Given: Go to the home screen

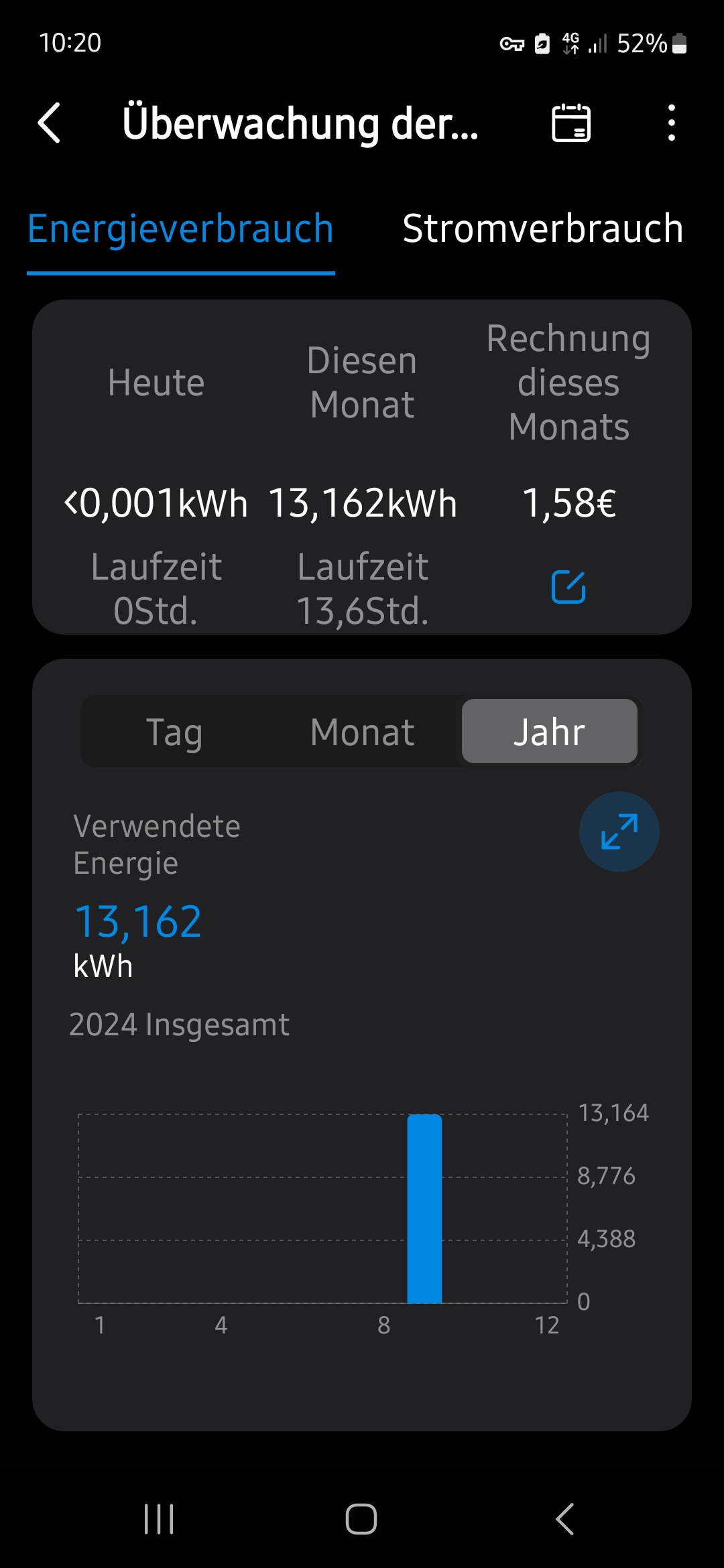Looking at the screenshot, I should pos(361,1519).
